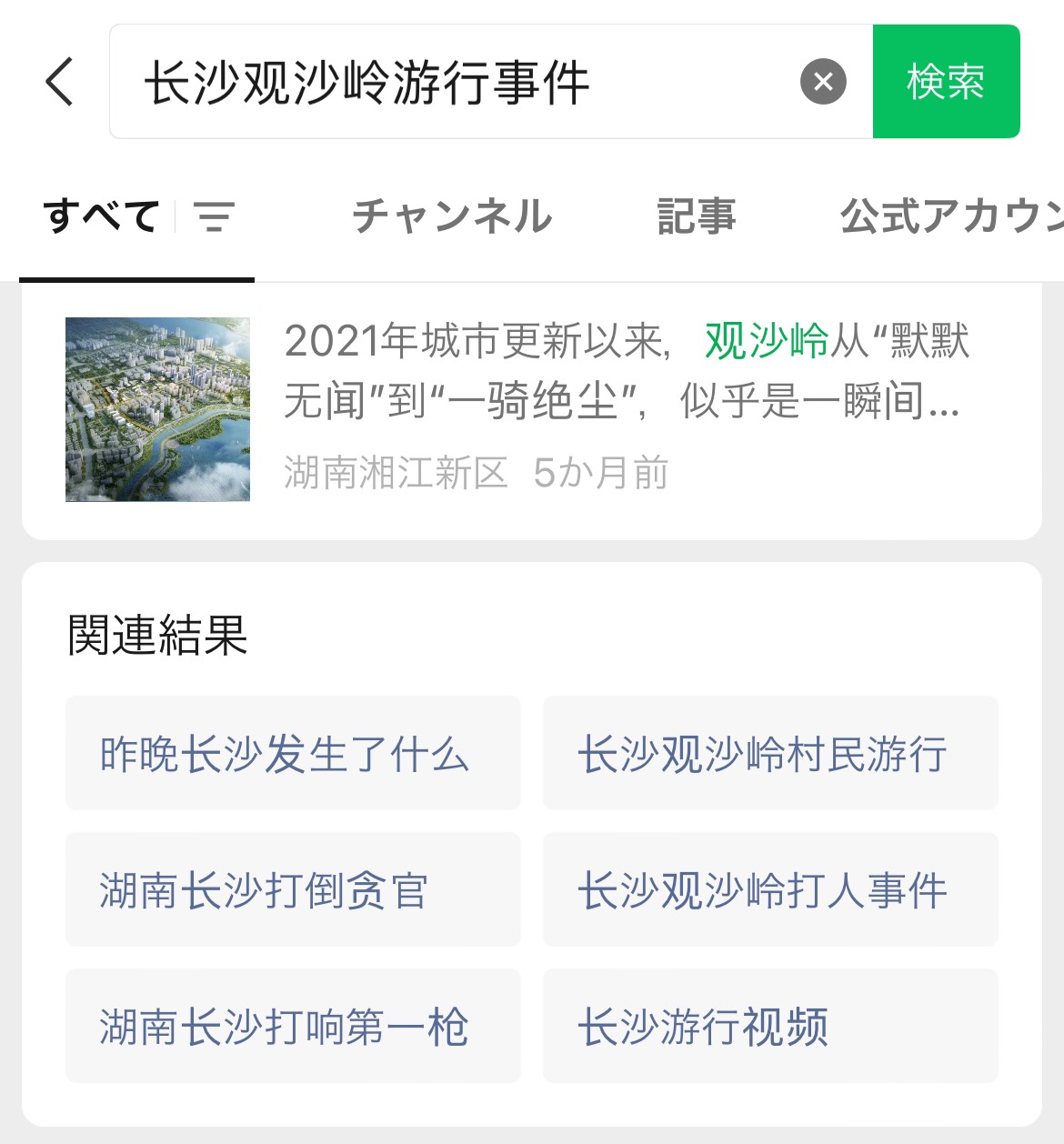Search related query 昨晚长沙发生了什么
Image resolution: width=1064 pixels, height=1144 pixels.
coord(293,753)
